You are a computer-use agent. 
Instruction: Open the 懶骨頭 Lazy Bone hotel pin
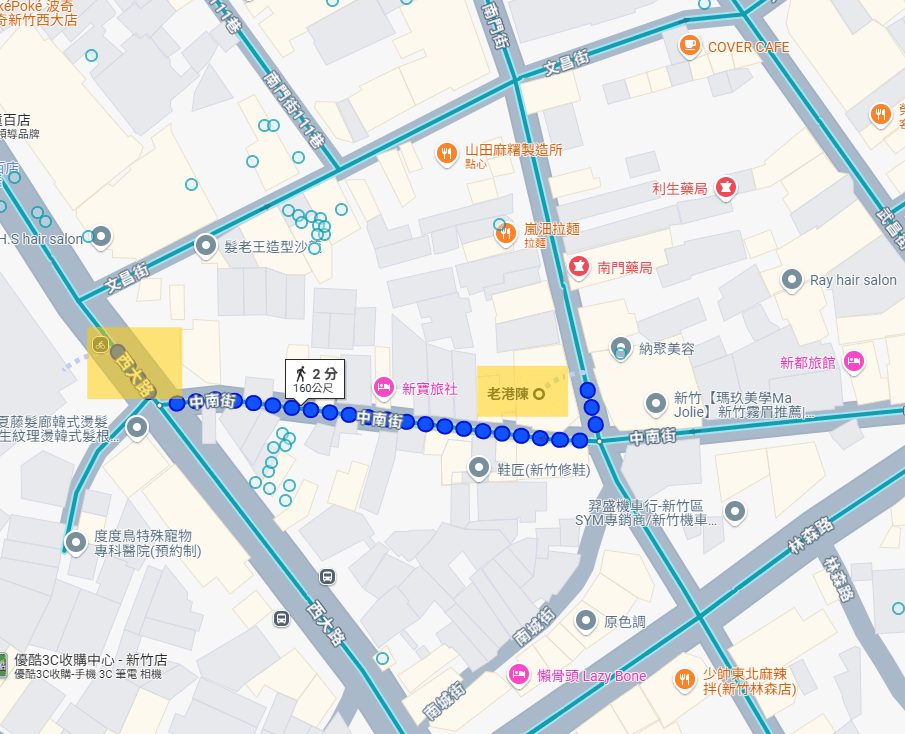pyautogui.click(x=518, y=675)
